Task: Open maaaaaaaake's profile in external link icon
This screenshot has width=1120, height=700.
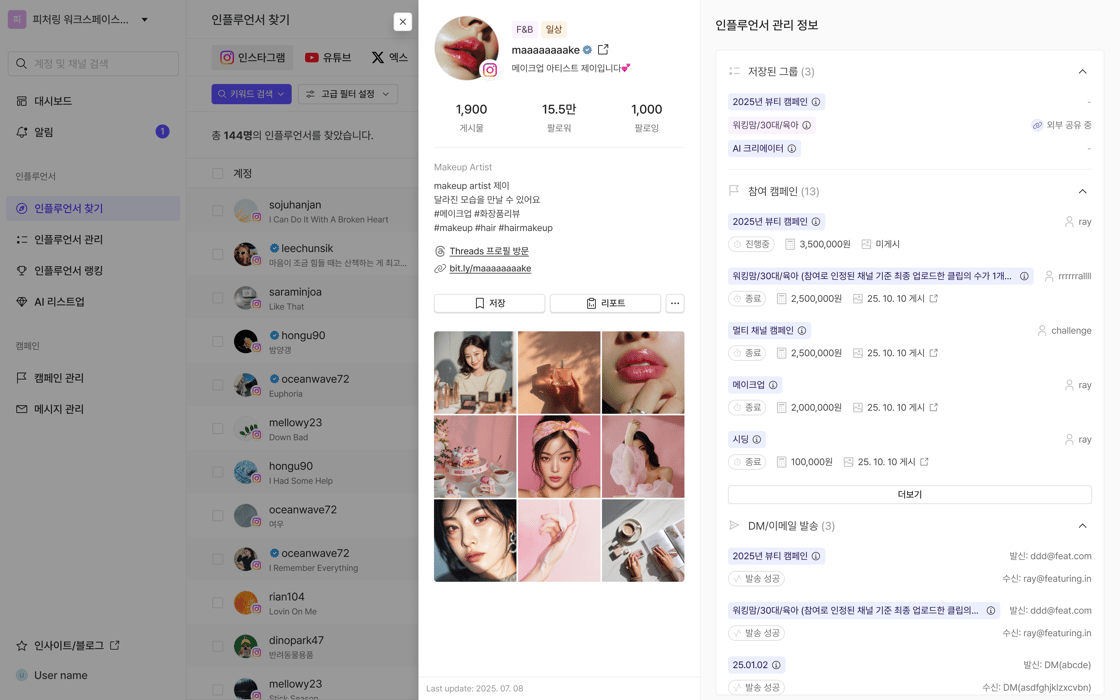Action: 603,49
